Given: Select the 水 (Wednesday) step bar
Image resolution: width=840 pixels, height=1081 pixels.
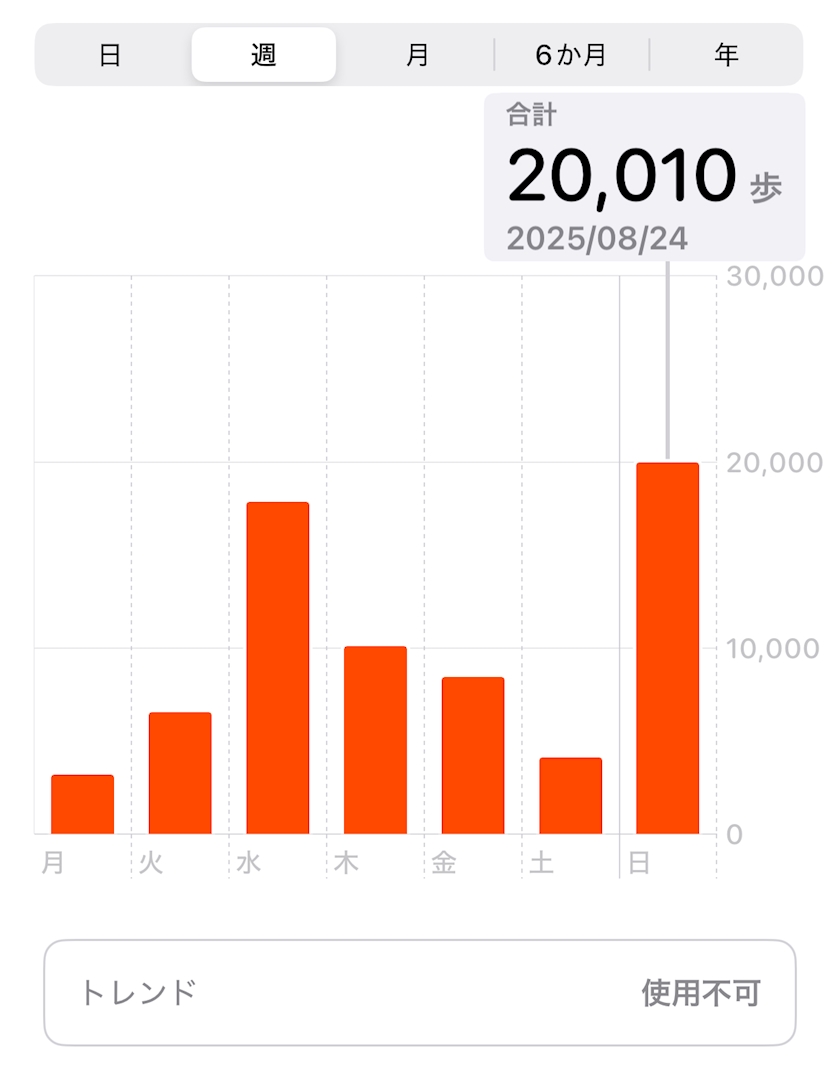Looking at the screenshot, I should (277, 668).
